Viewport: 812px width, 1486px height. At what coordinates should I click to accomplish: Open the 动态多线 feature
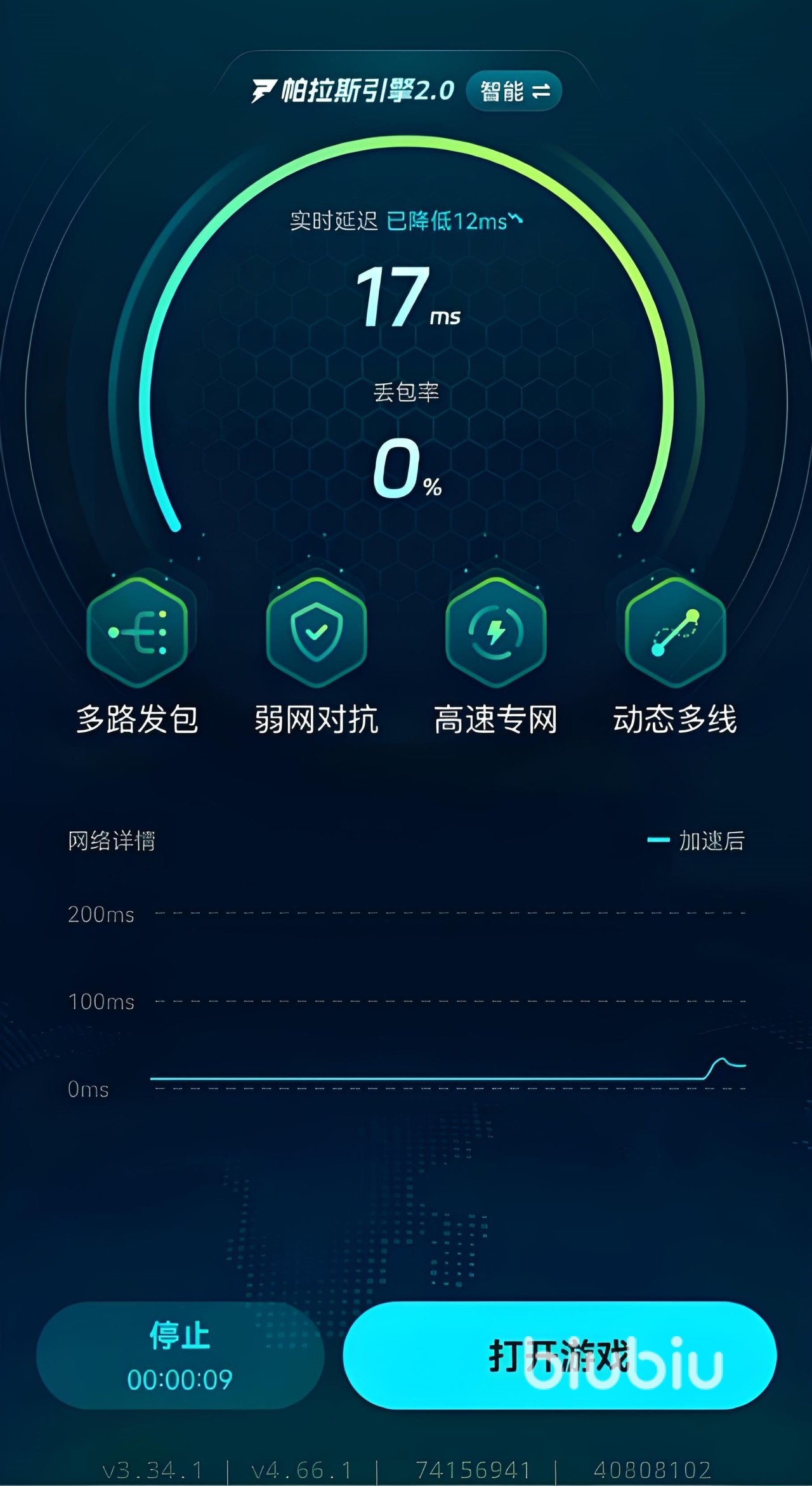tap(675, 631)
